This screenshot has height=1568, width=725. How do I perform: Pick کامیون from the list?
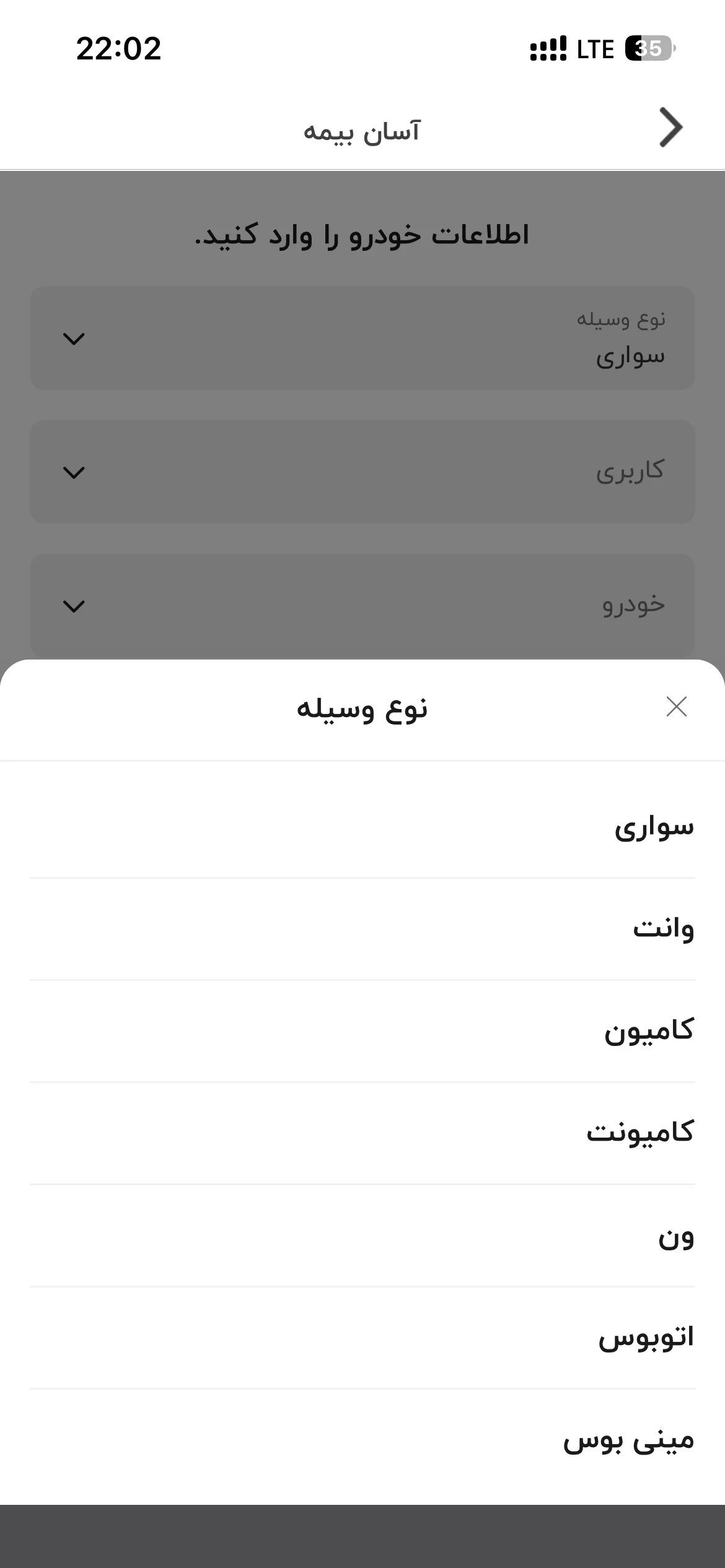click(362, 1031)
